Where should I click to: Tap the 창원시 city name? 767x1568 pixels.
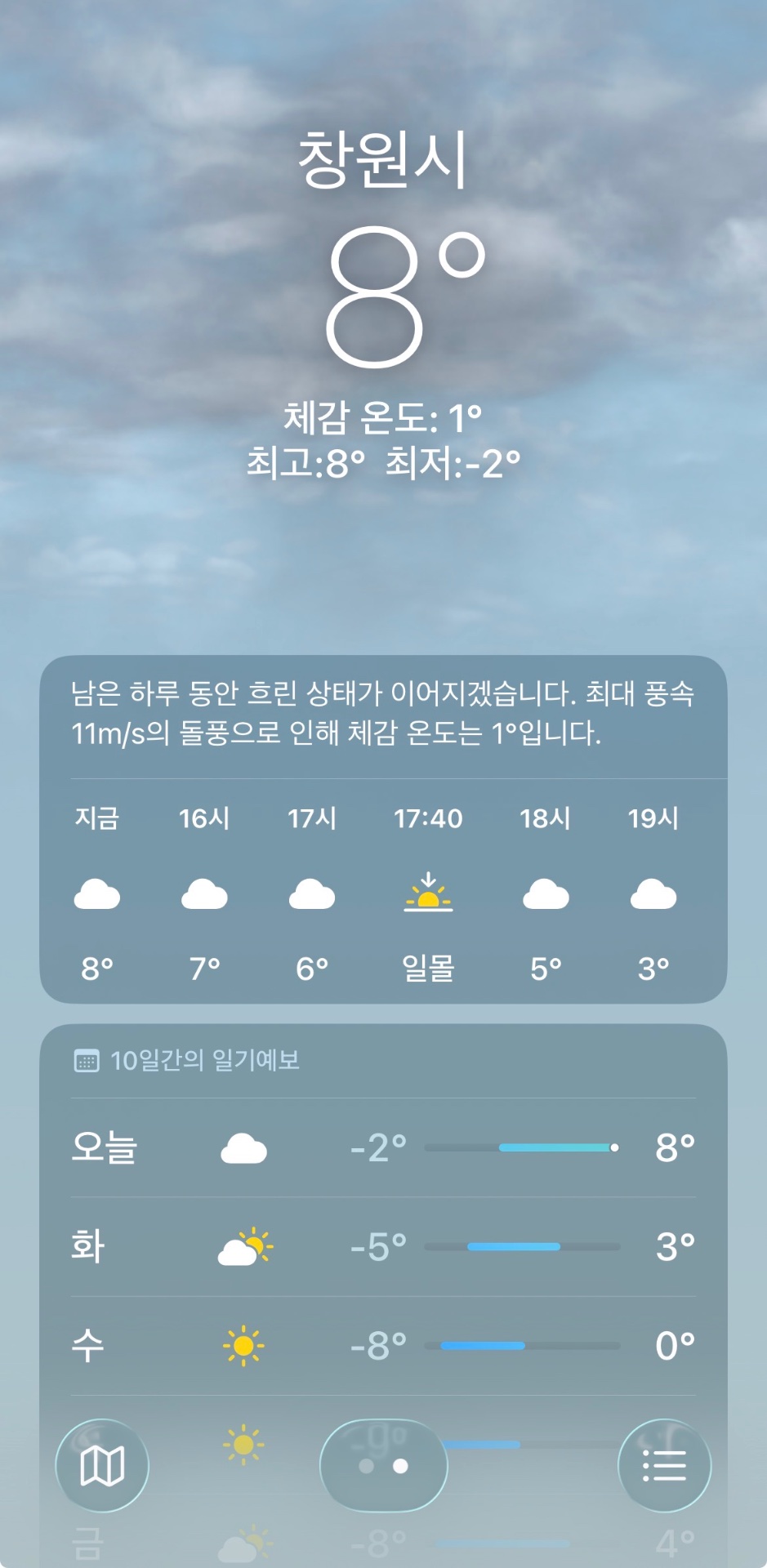[384, 161]
